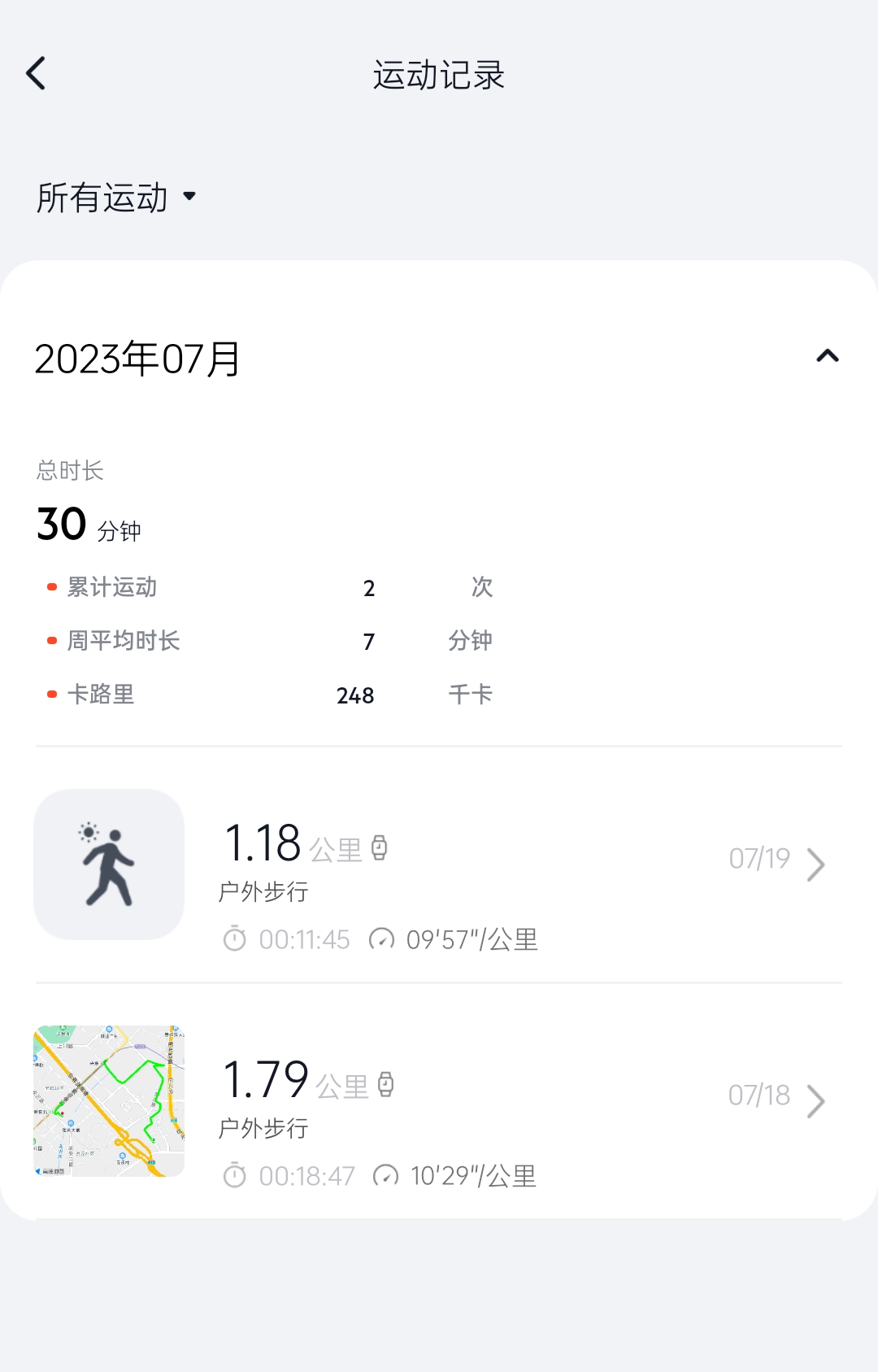Click the 卡路里 stat bullet marker
Viewport: 878px width, 1372px height.
pyautogui.click(x=52, y=694)
